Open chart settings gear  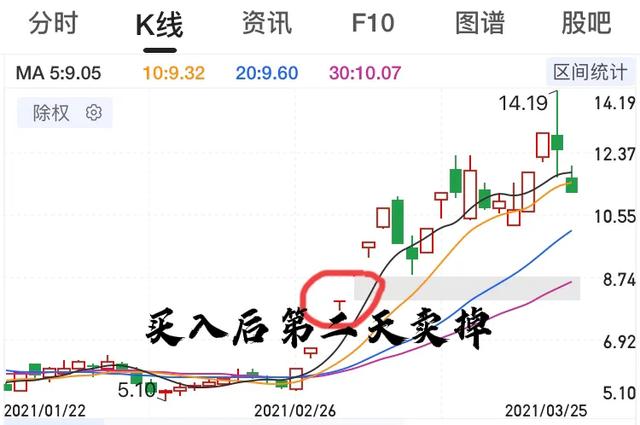pyautogui.click(x=94, y=113)
